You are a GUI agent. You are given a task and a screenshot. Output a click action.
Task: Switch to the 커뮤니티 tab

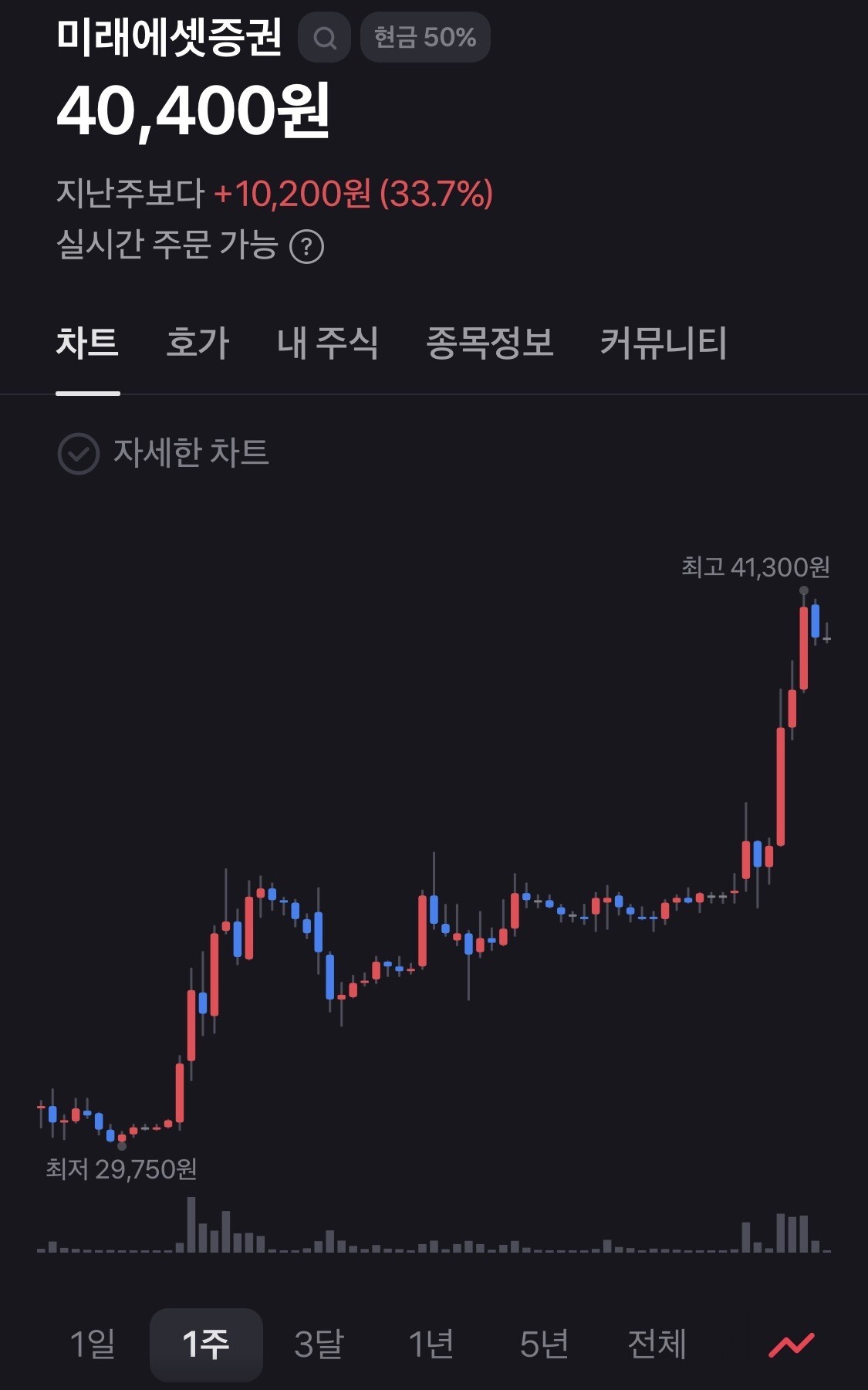(663, 343)
